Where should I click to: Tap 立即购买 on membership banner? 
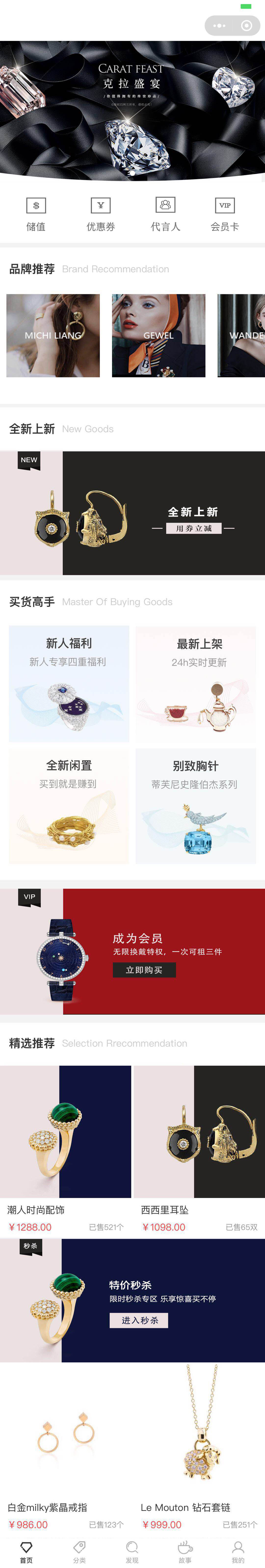click(144, 970)
